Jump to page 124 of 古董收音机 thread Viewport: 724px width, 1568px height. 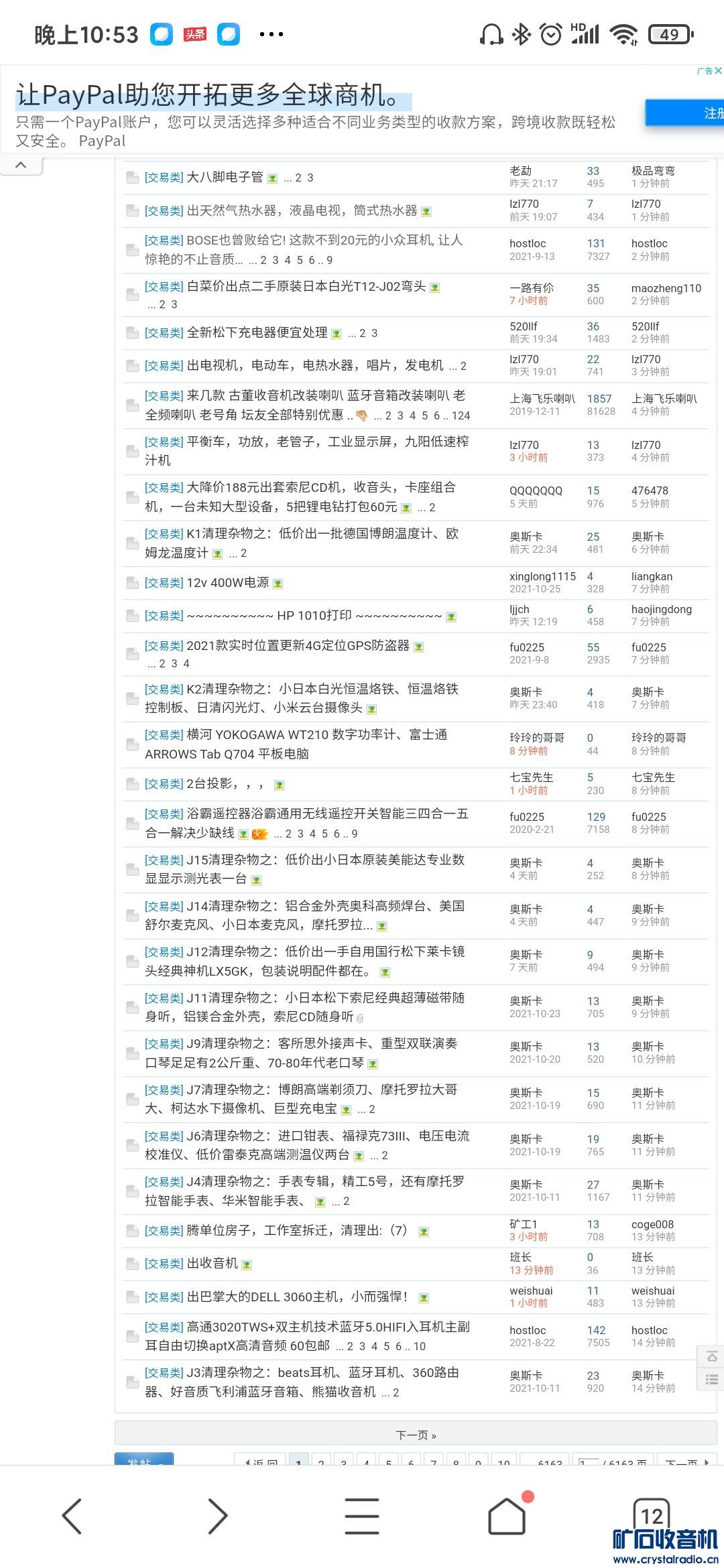[x=461, y=415]
